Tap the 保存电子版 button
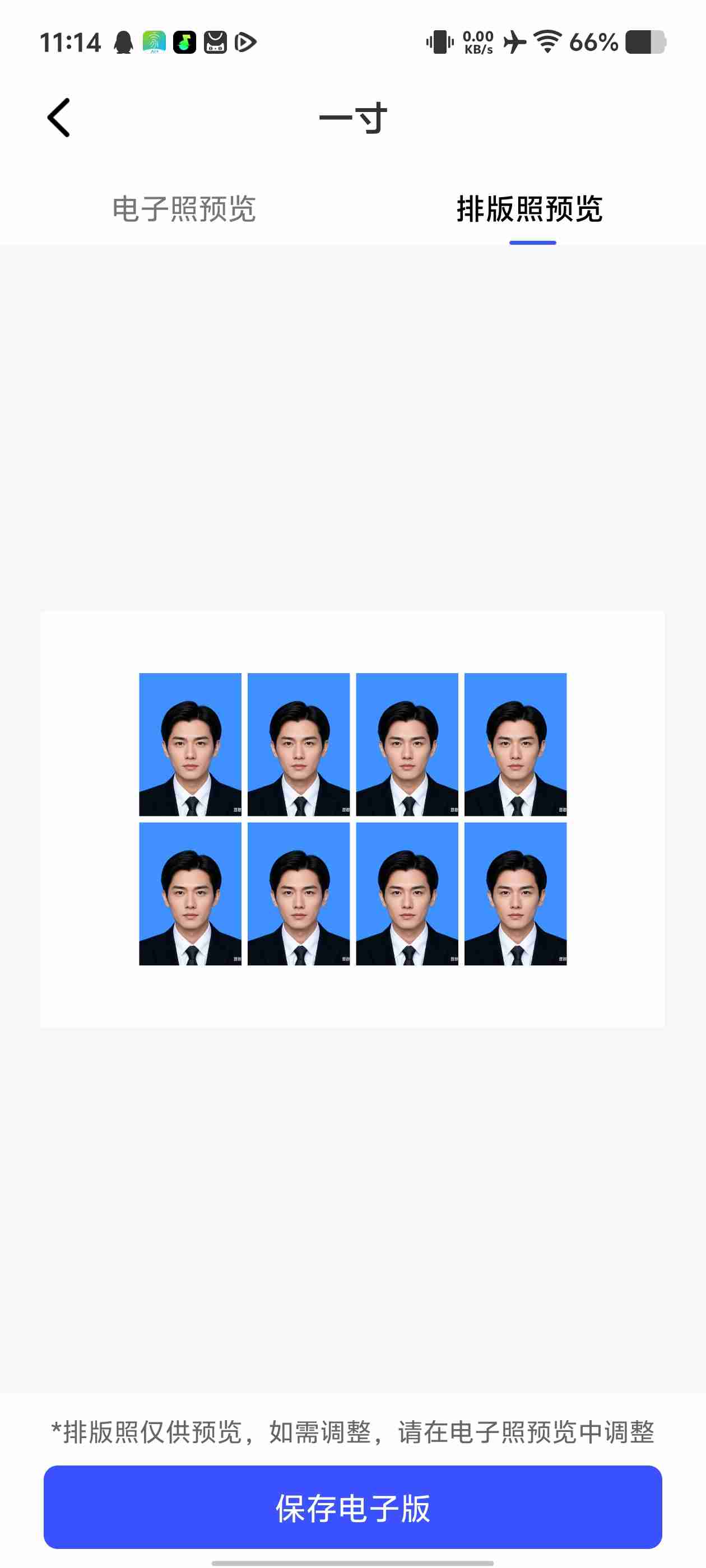 pos(352,1508)
